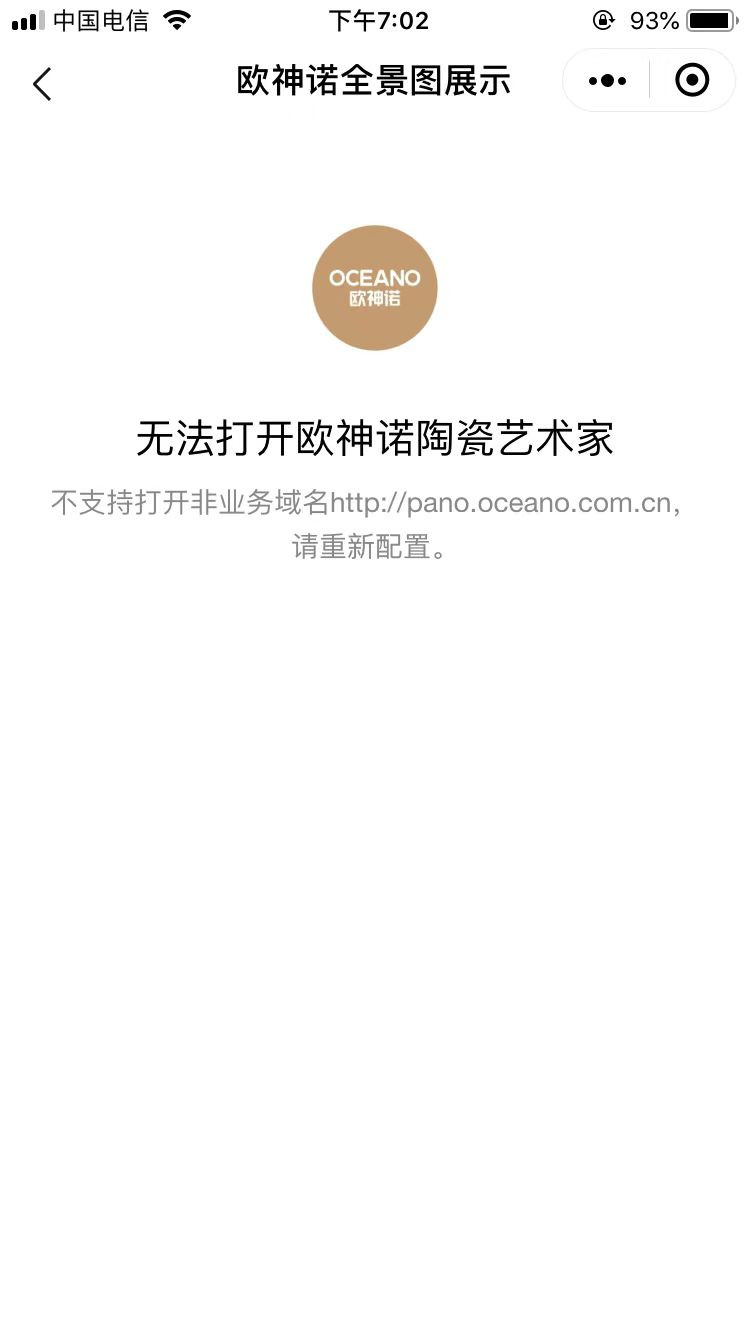Close the mini program via circle icon
Image resolution: width=750 pixels, height=1334 pixels.
[692, 81]
